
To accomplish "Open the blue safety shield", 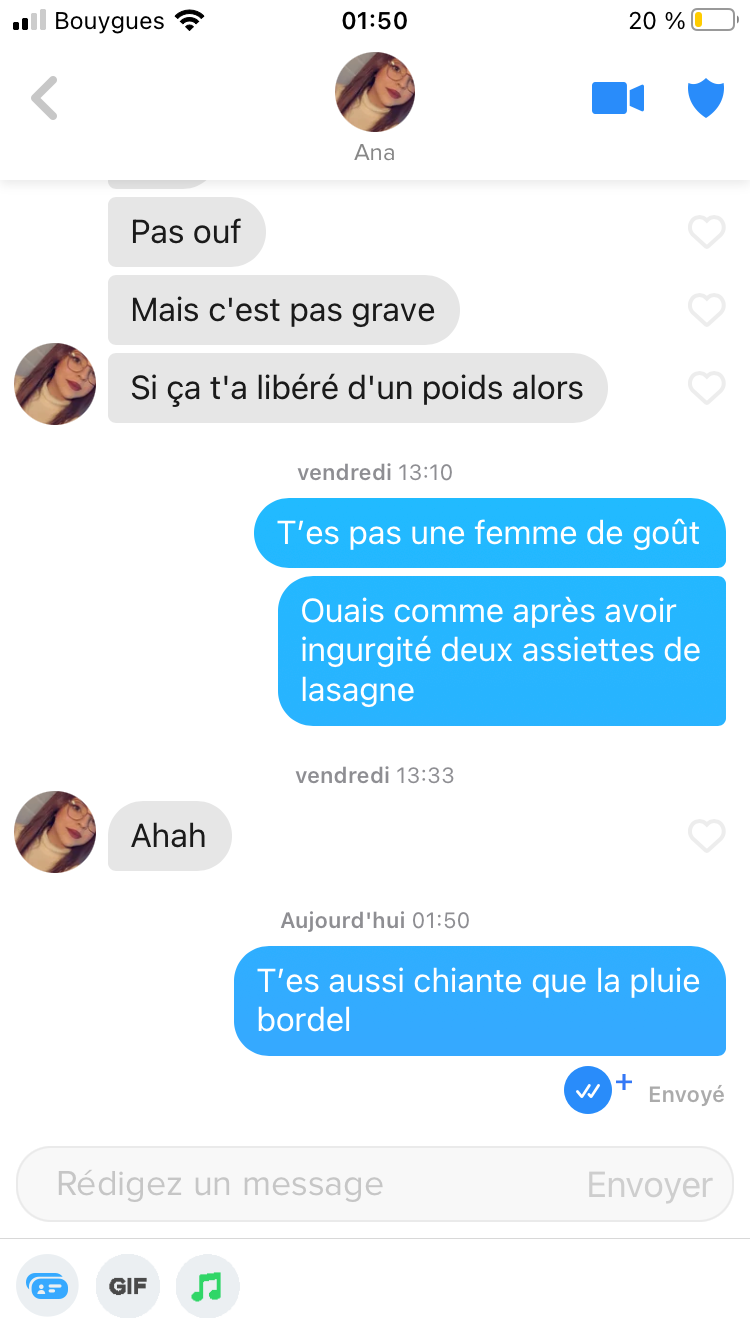I will point(705,98).
